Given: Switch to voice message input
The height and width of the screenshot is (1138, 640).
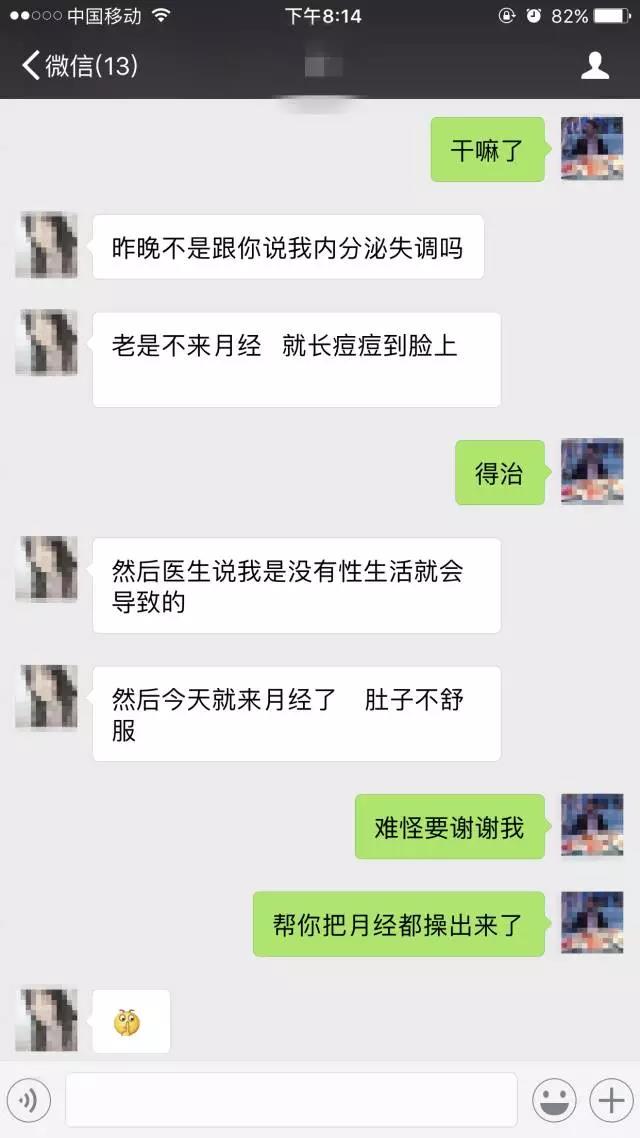Looking at the screenshot, I should (x=28, y=1101).
